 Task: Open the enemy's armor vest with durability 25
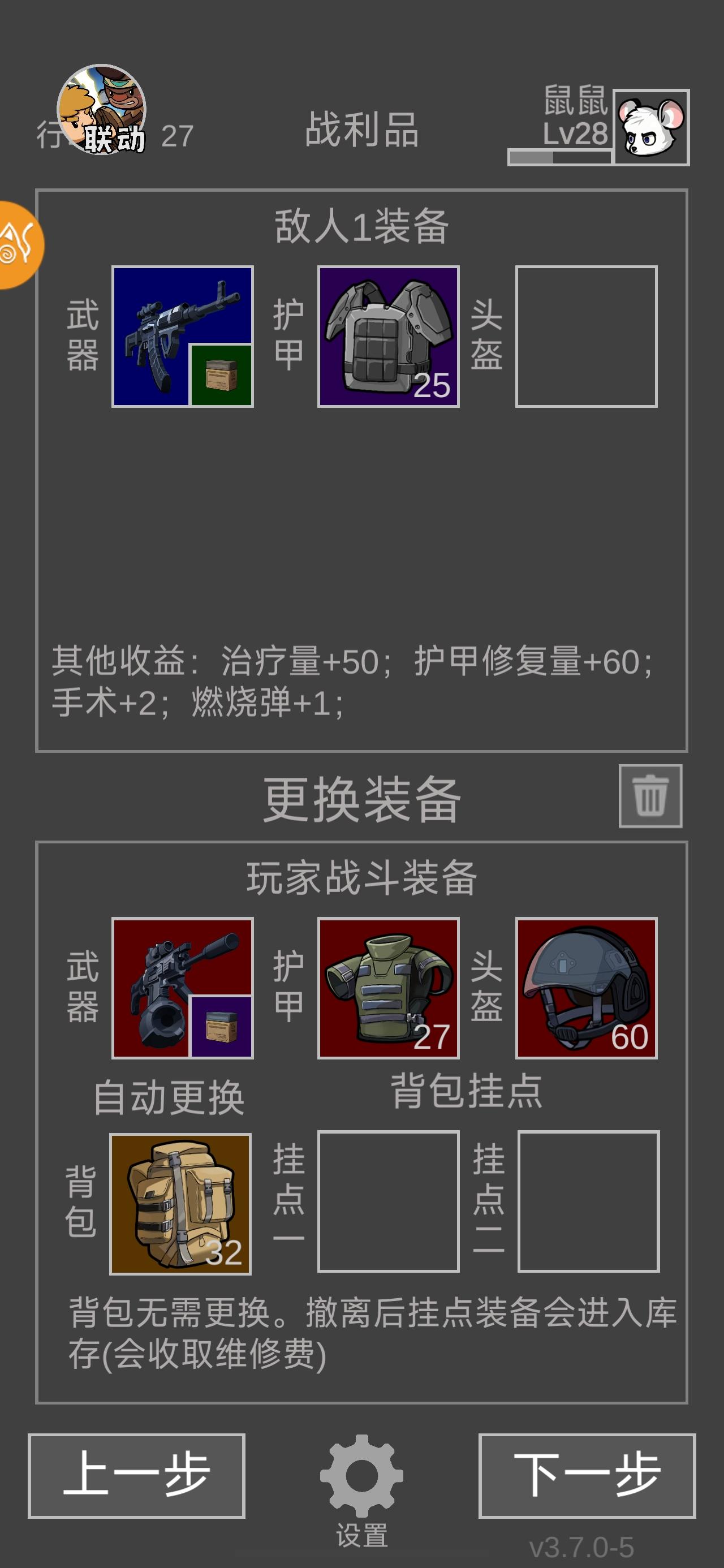[x=388, y=338]
